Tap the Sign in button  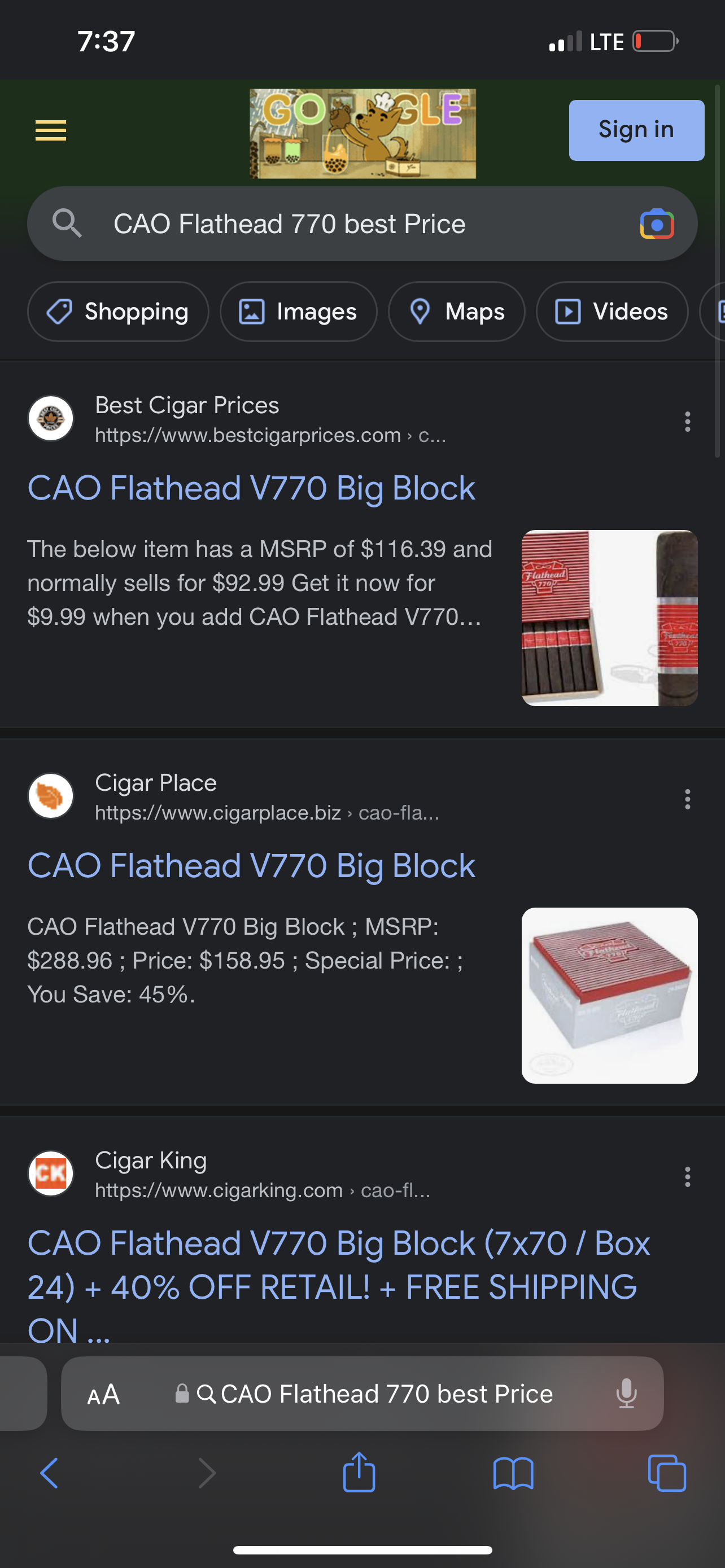click(x=636, y=130)
